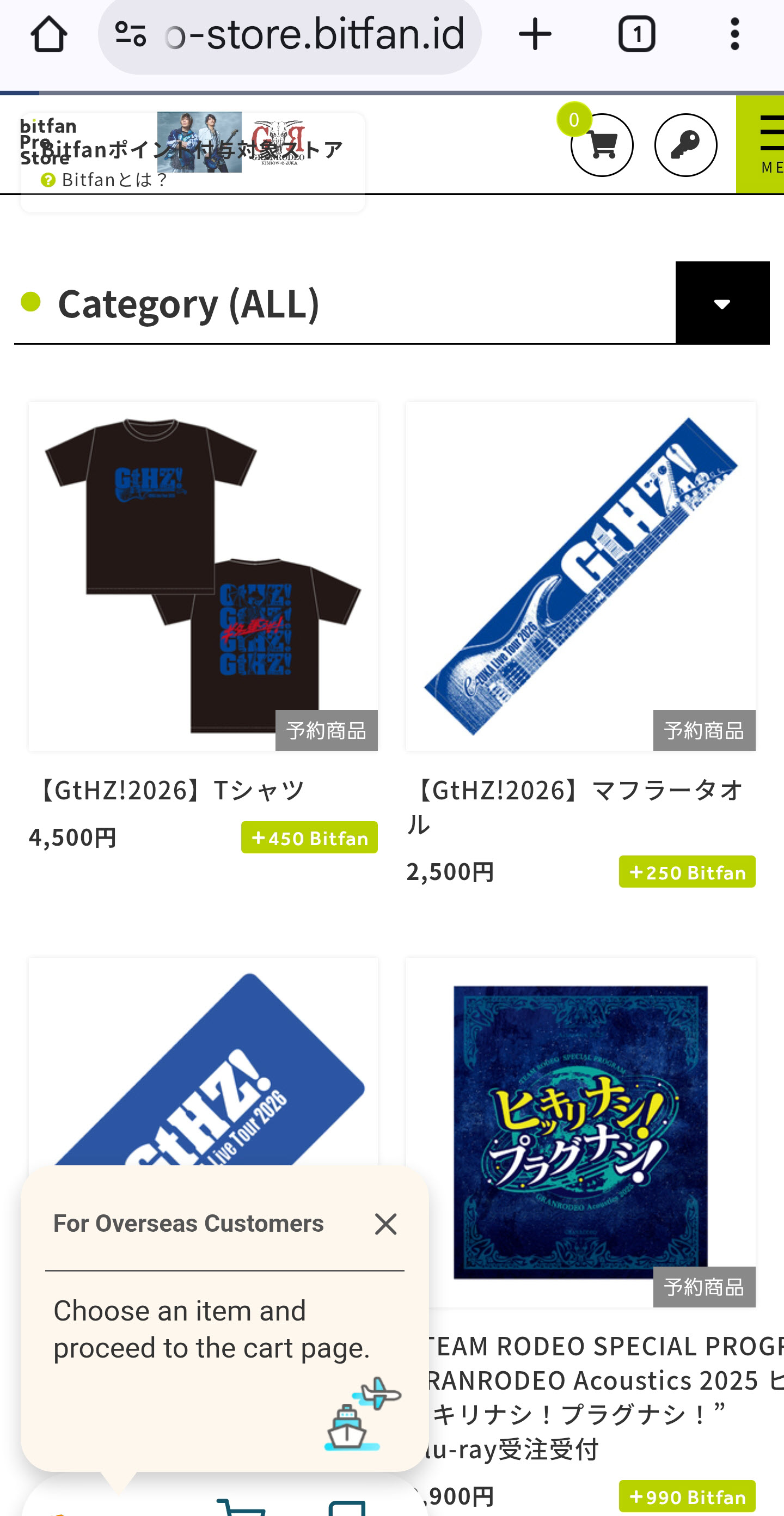The width and height of the screenshot is (784, 1516).
Task: Open the GtHZ!2026 マフラータオル product
Action: coord(580,577)
